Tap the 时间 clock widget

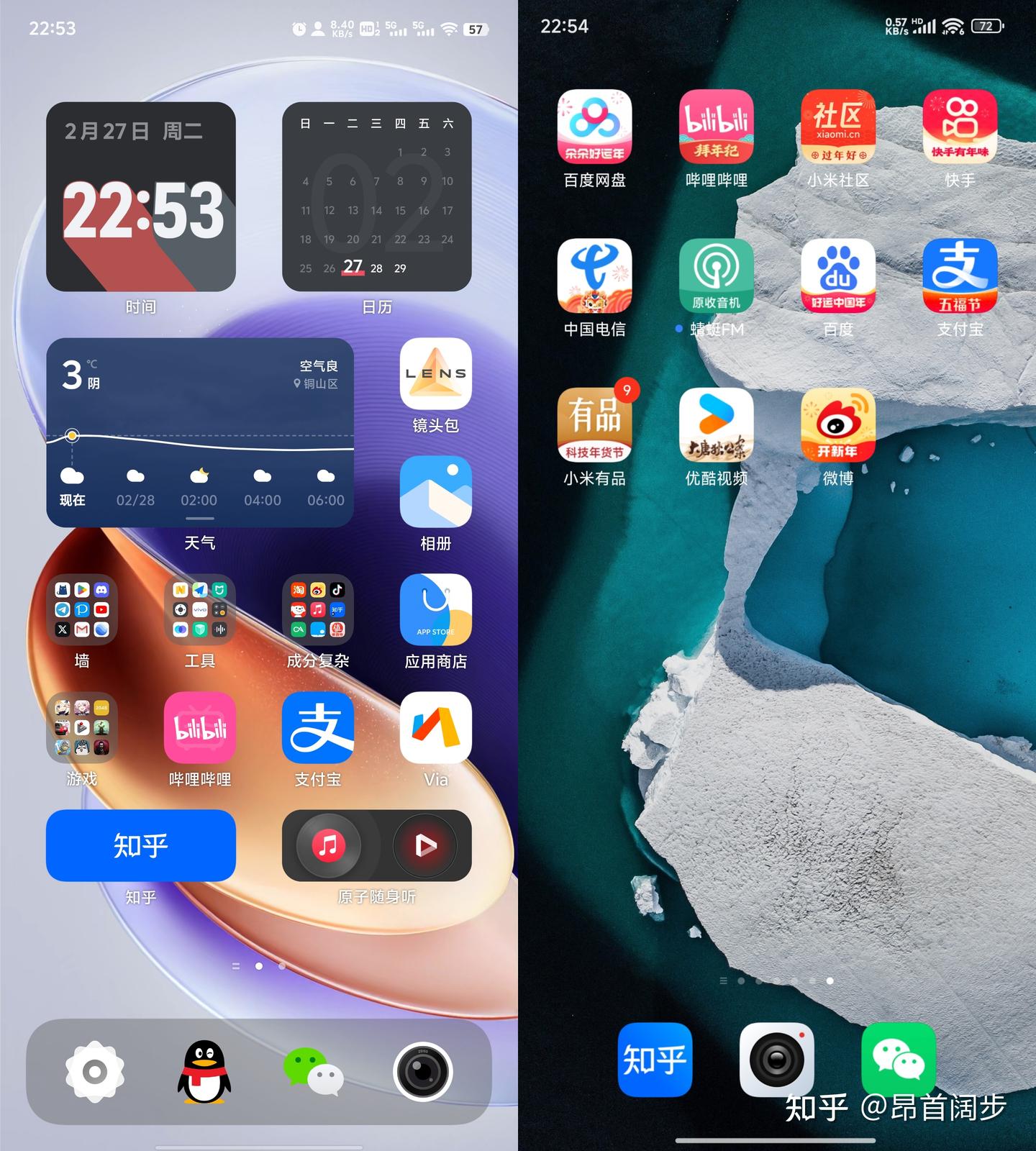[x=141, y=196]
